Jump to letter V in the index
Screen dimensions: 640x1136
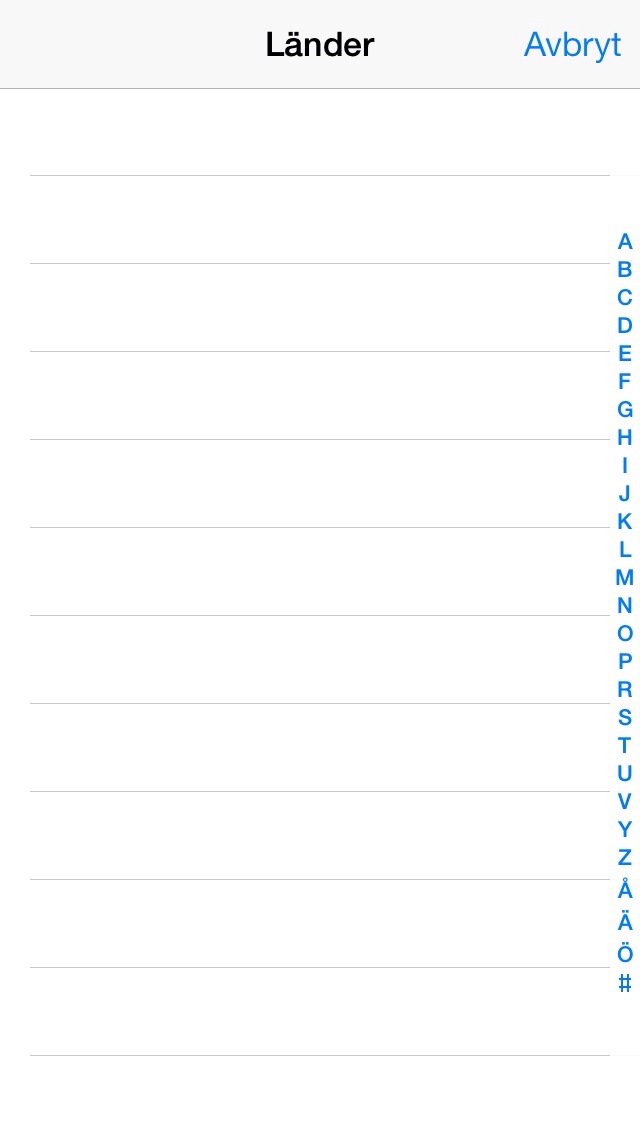click(625, 801)
